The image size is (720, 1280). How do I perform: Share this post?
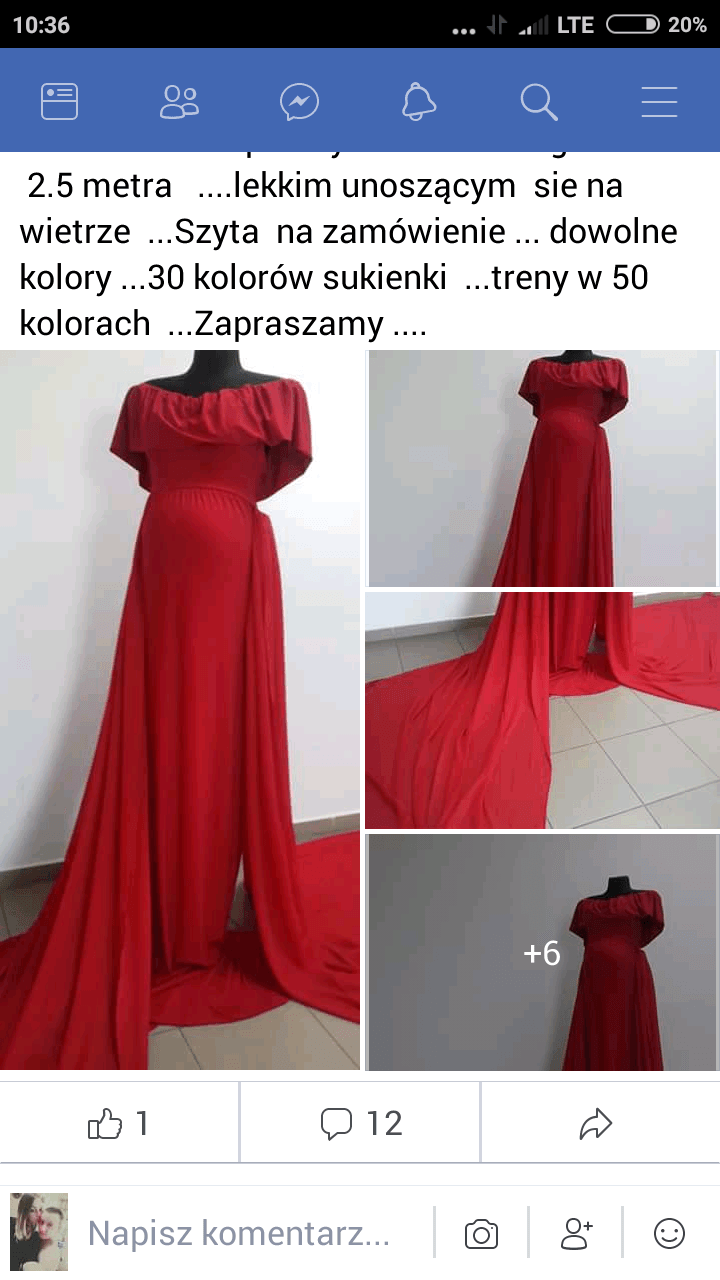pos(596,1124)
